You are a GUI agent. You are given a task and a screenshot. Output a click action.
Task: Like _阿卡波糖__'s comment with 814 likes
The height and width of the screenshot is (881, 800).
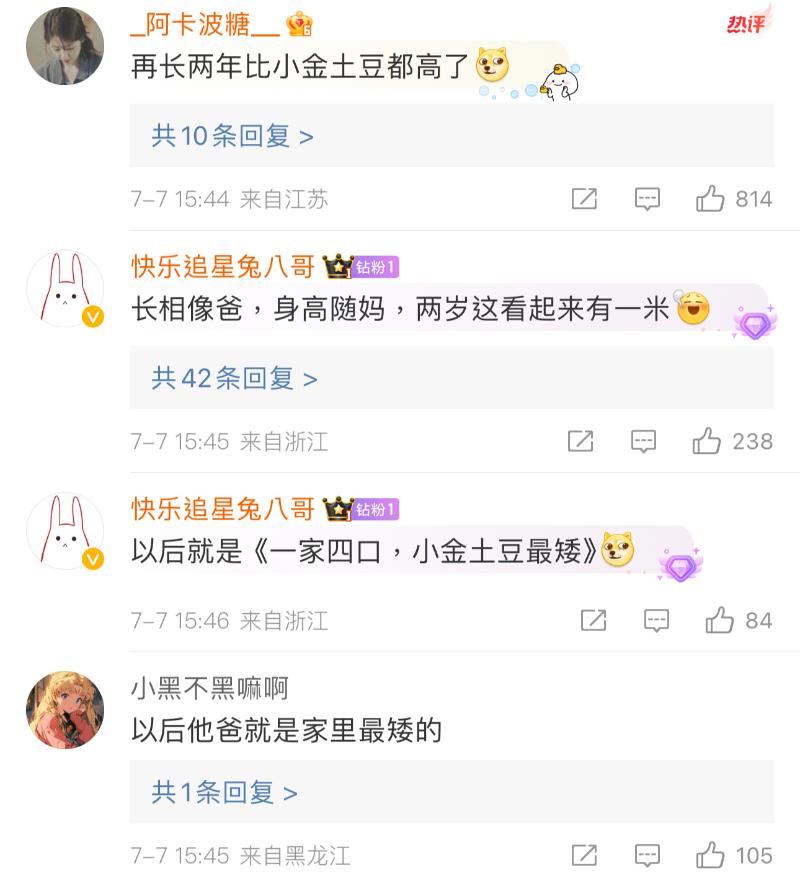click(711, 199)
